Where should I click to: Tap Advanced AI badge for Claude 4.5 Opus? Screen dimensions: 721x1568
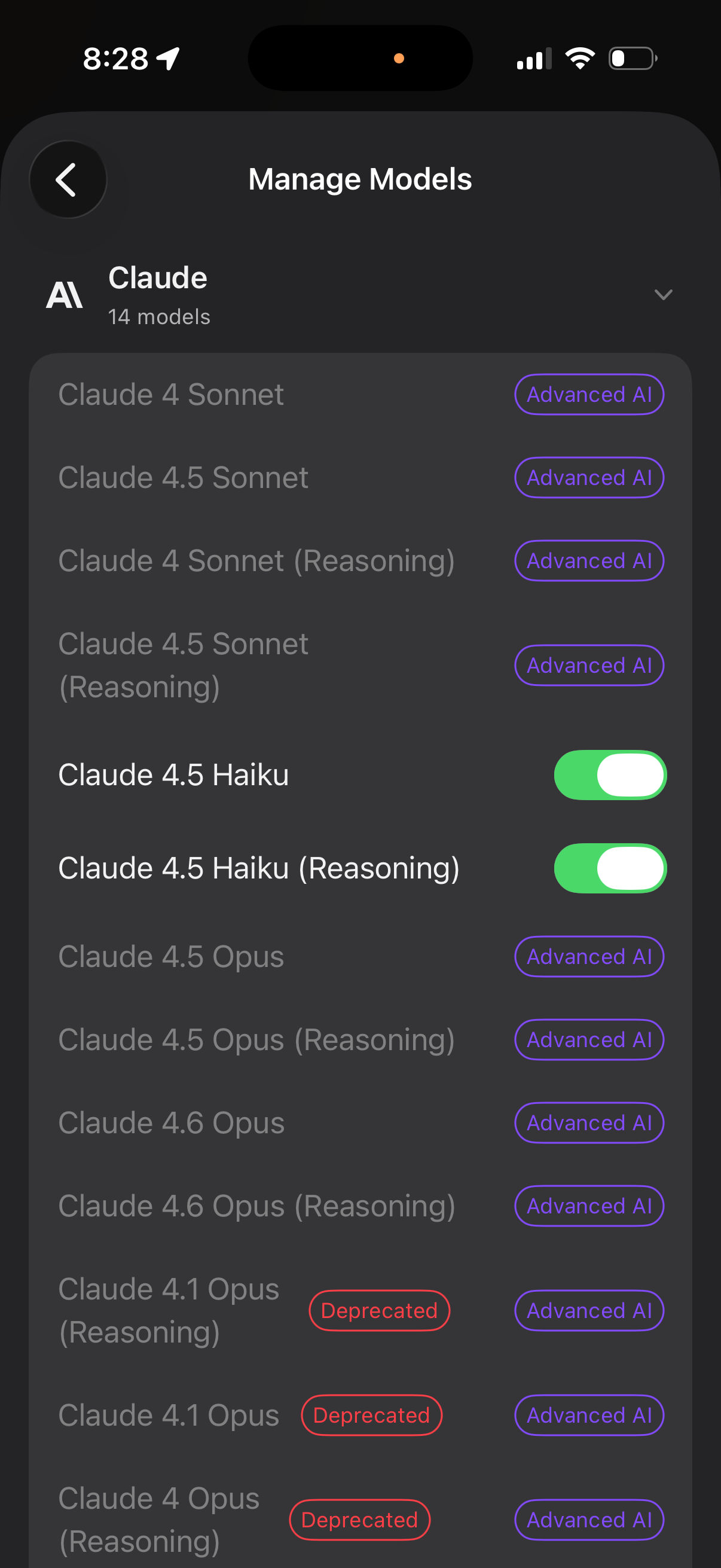pos(588,956)
